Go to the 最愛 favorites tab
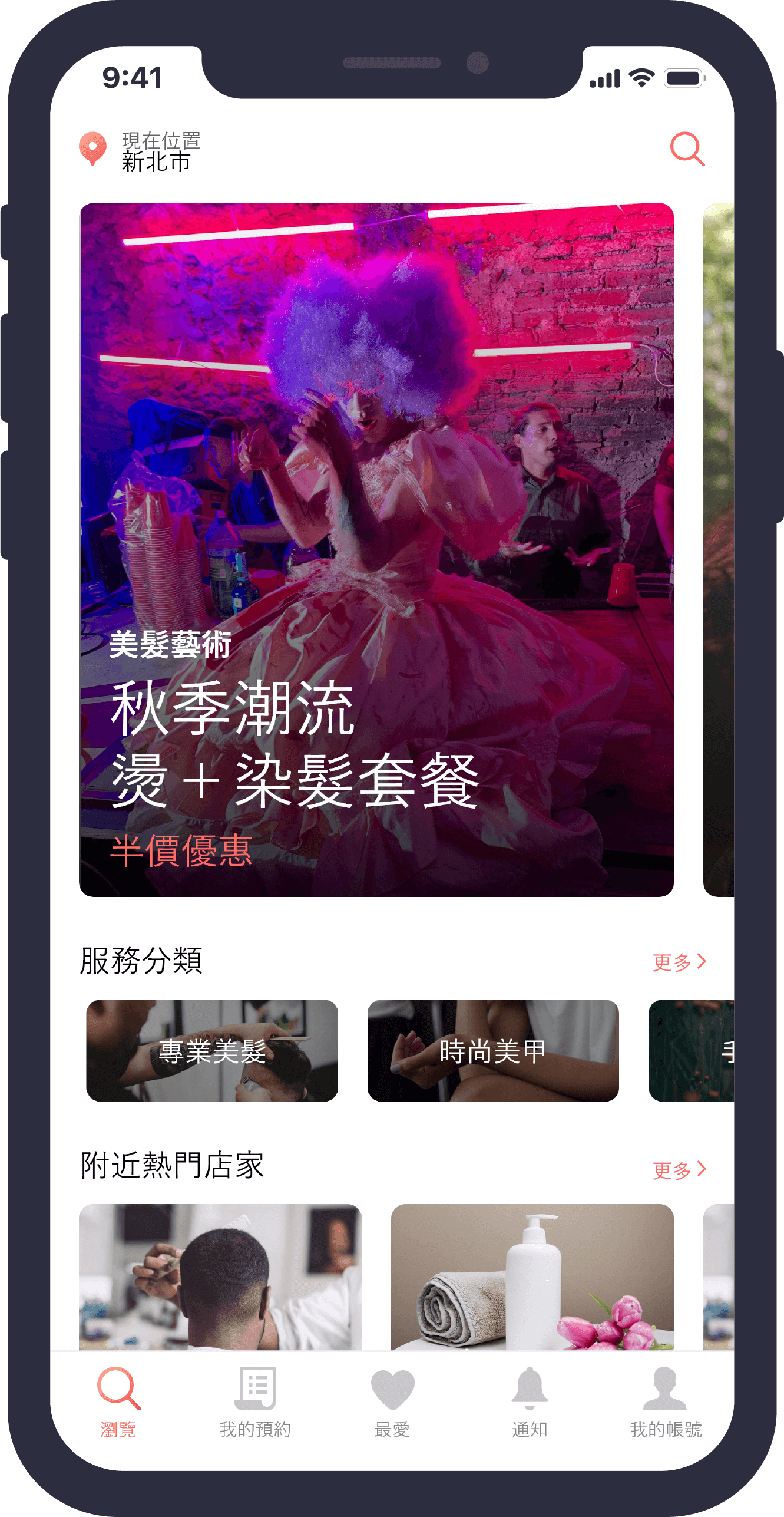Viewport: 784px width, 1517px height. tap(392, 1403)
